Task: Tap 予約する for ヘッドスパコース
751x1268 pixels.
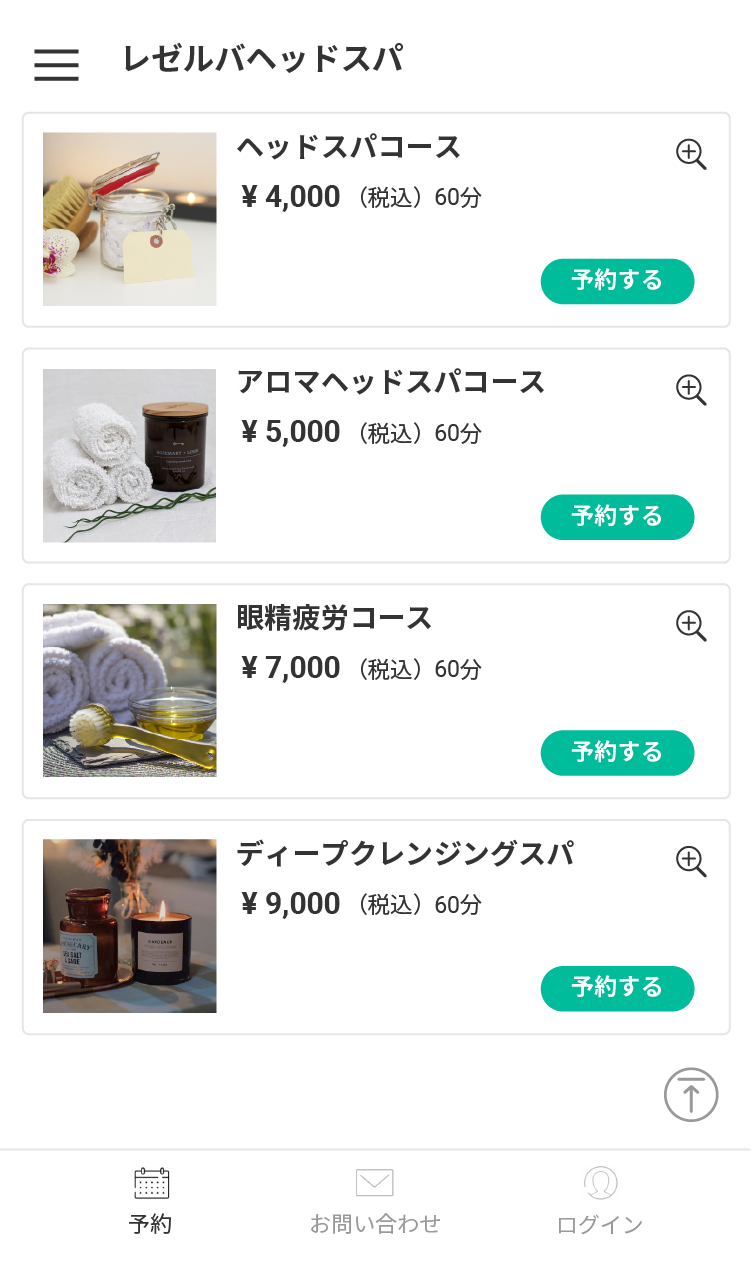Action: pos(617,281)
